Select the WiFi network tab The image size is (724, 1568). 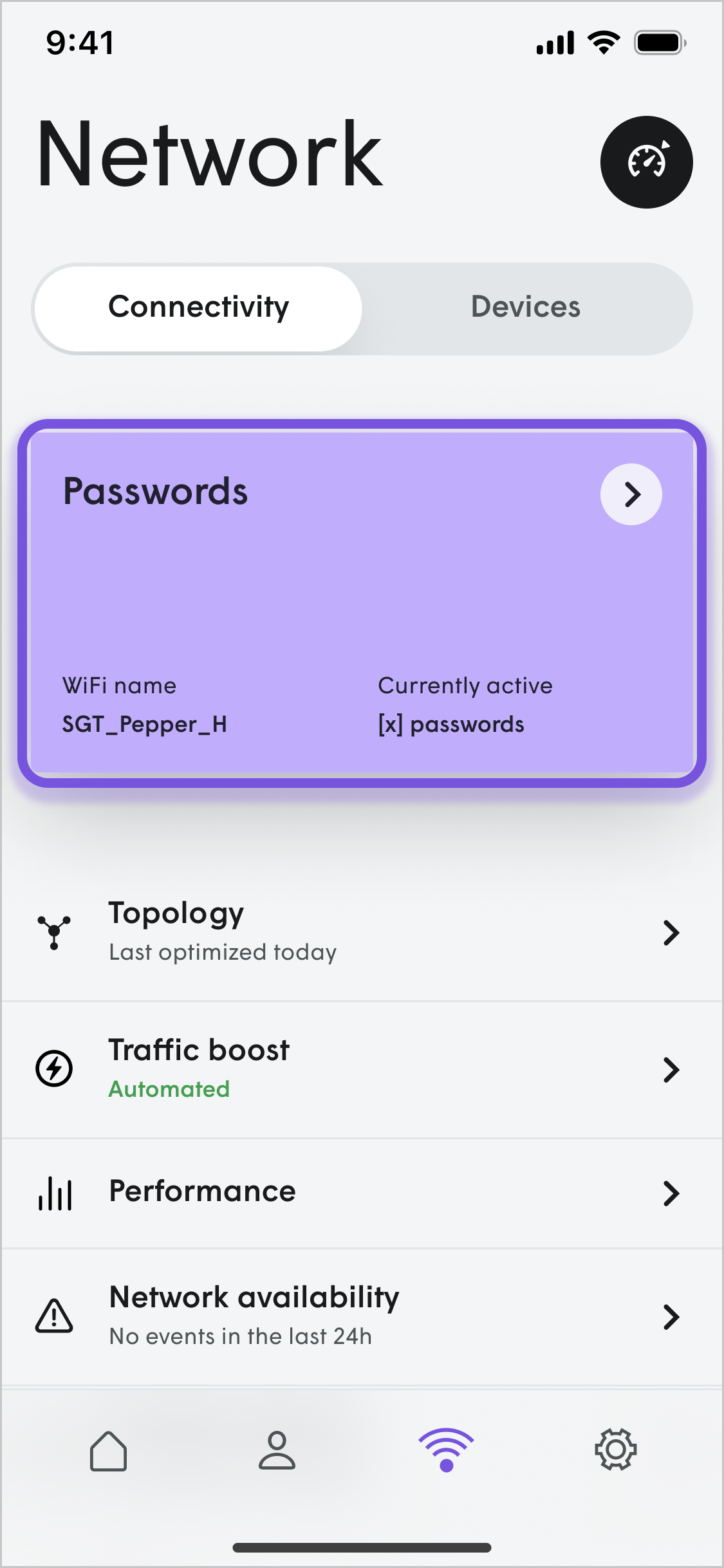coord(446,1451)
